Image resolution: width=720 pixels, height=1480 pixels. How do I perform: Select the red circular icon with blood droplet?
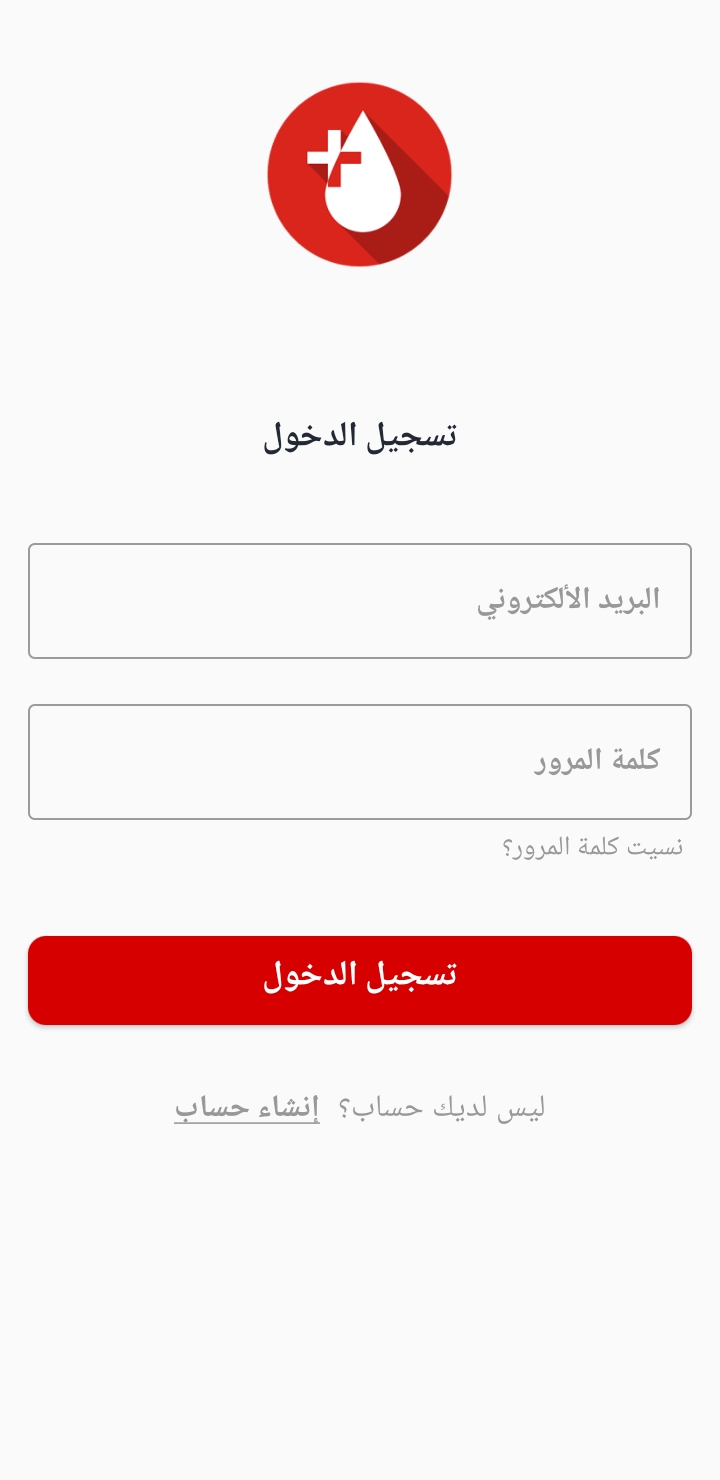click(360, 174)
